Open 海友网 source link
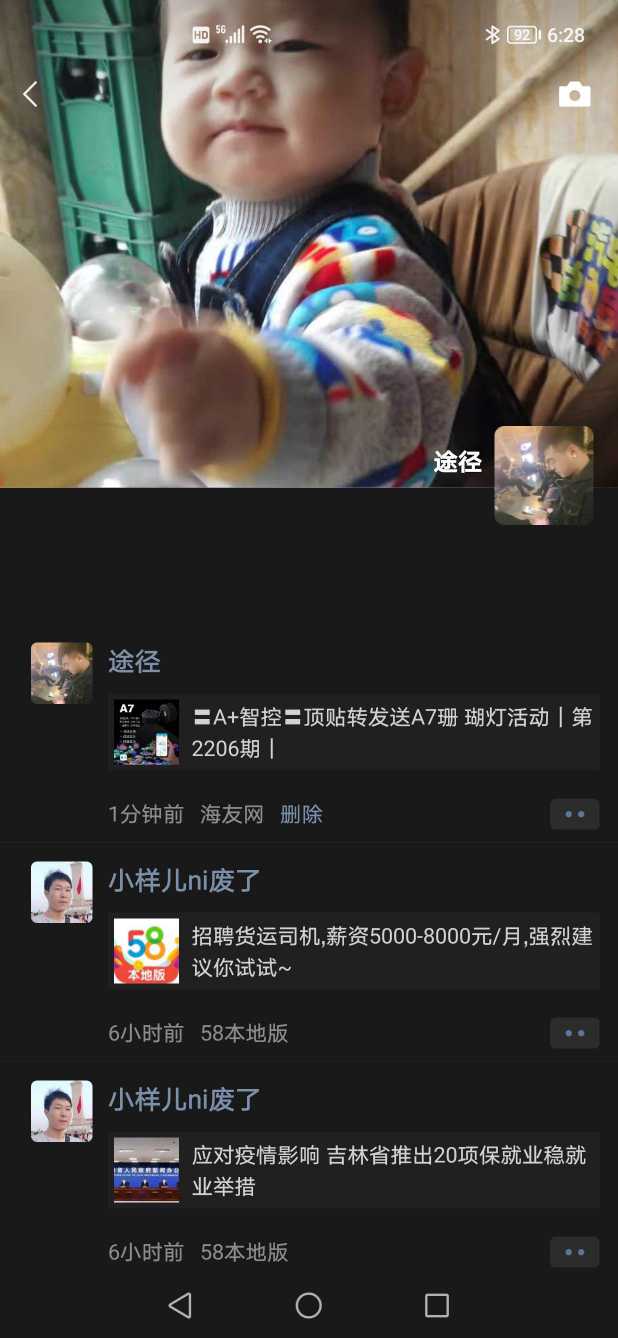Image resolution: width=618 pixels, height=1338 pixels. coord(231,815)
